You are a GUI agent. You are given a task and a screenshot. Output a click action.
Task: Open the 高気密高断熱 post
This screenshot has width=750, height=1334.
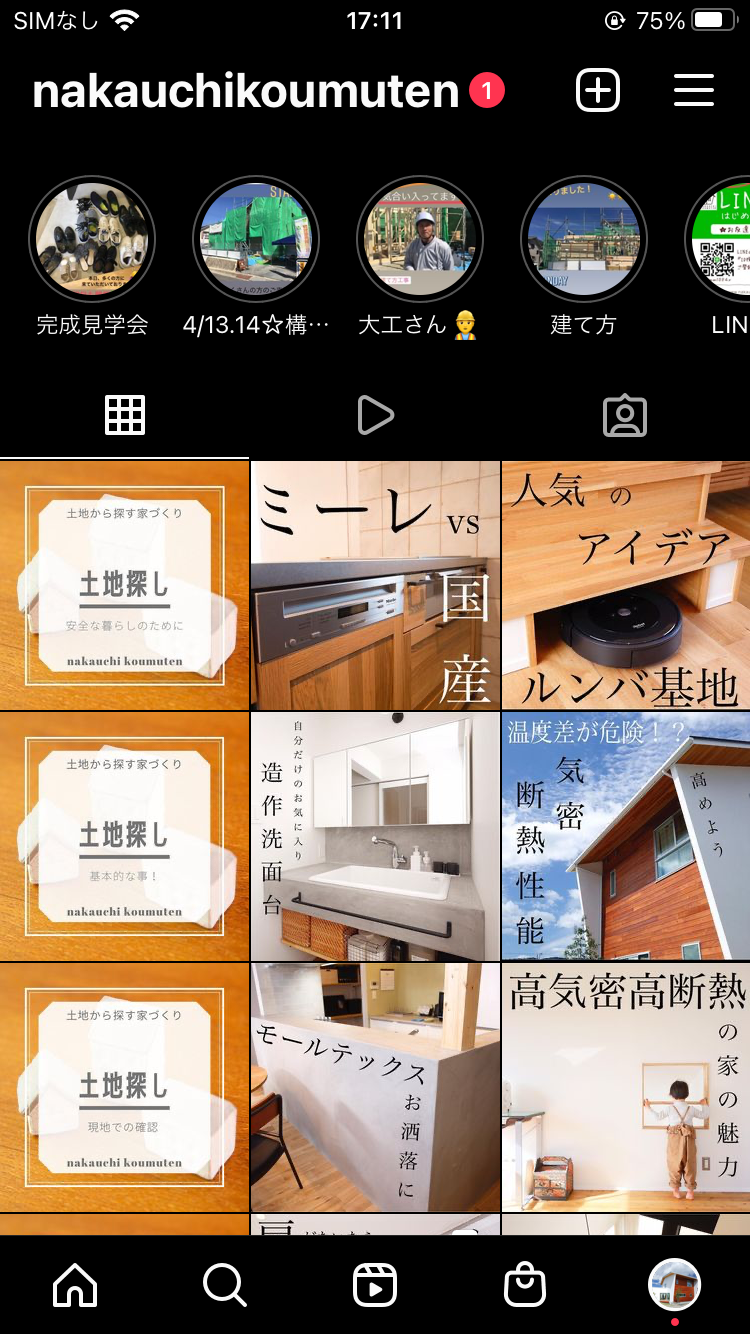(626, 1087)
